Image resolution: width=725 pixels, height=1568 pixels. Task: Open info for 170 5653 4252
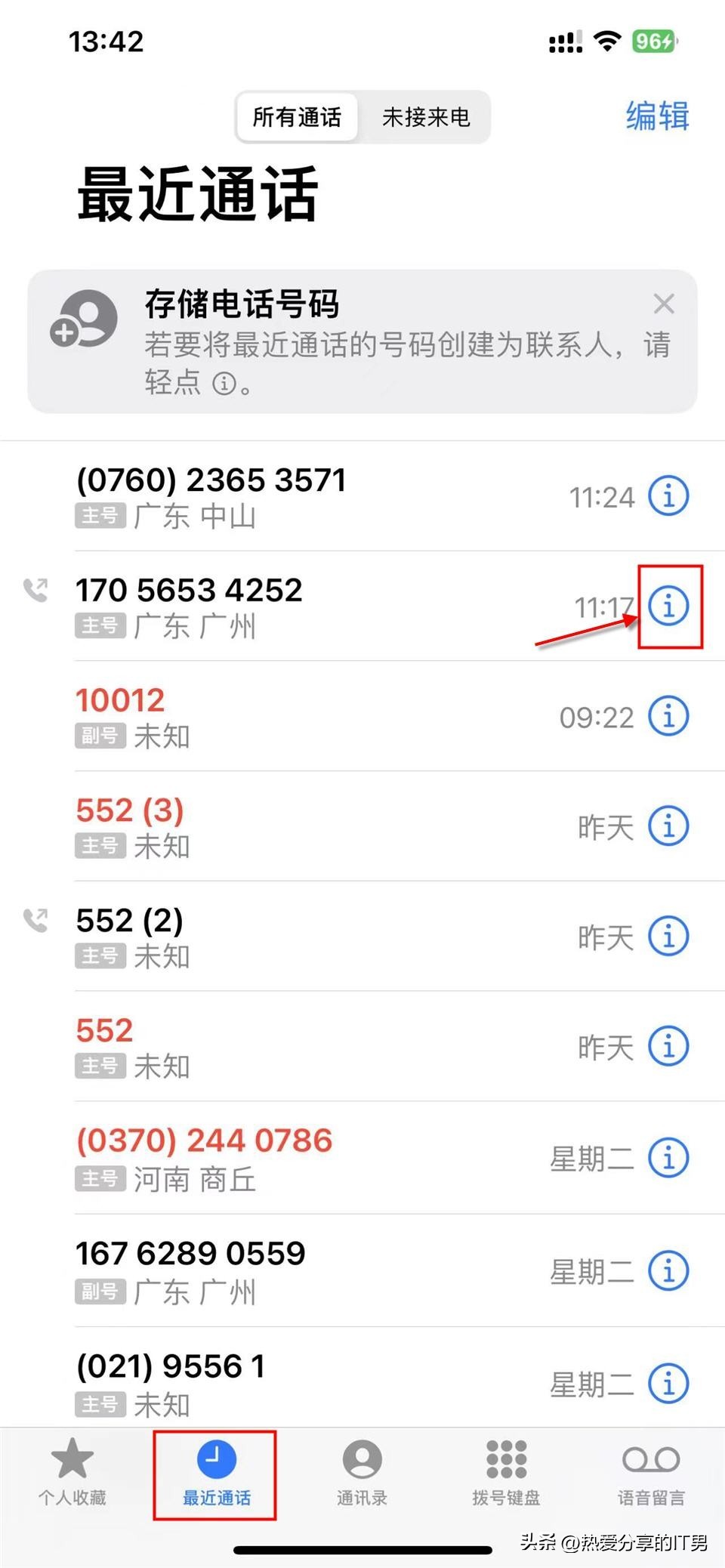[668, 606]
